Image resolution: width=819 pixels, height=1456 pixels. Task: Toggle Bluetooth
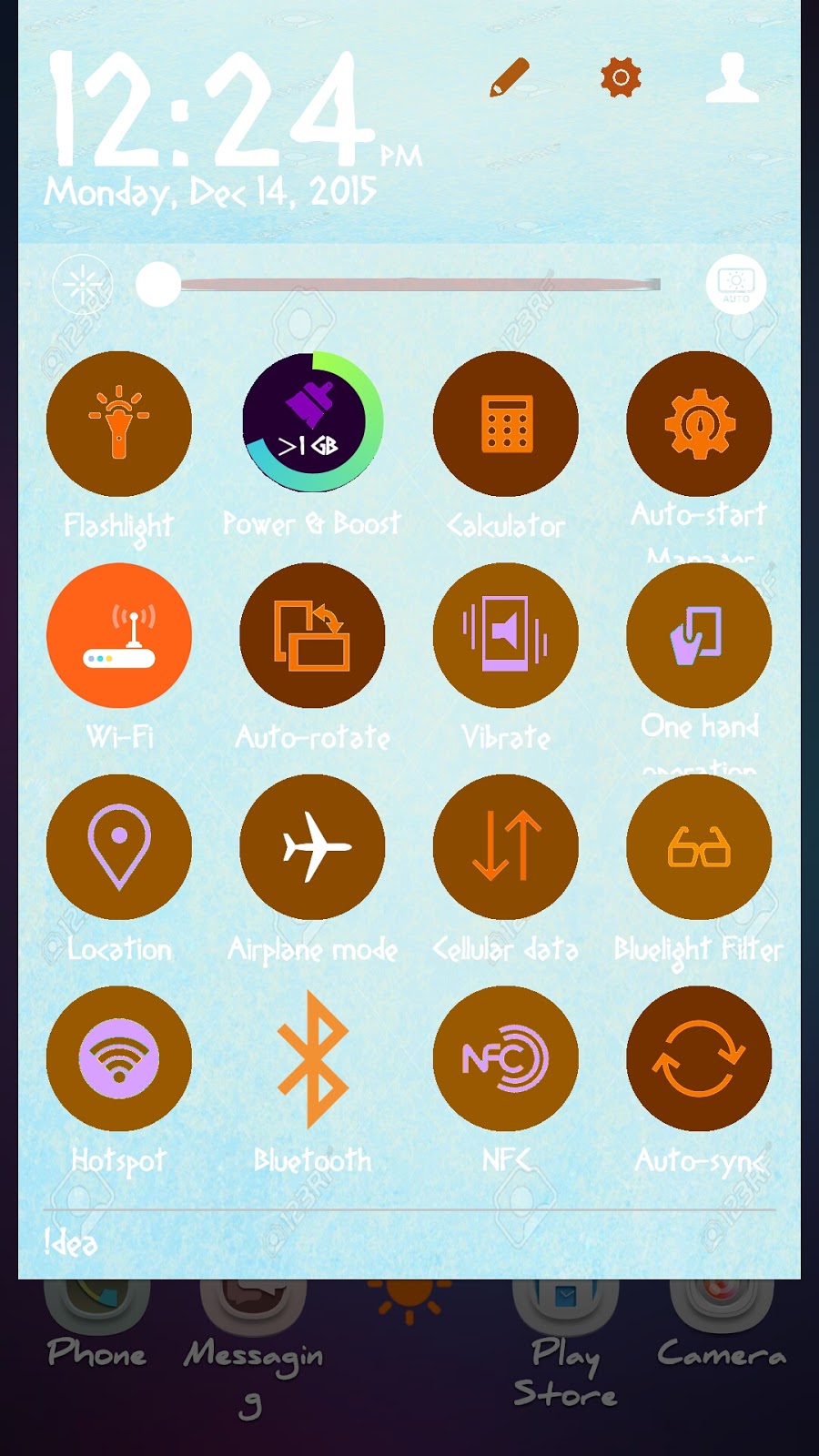click(312, 1058)
